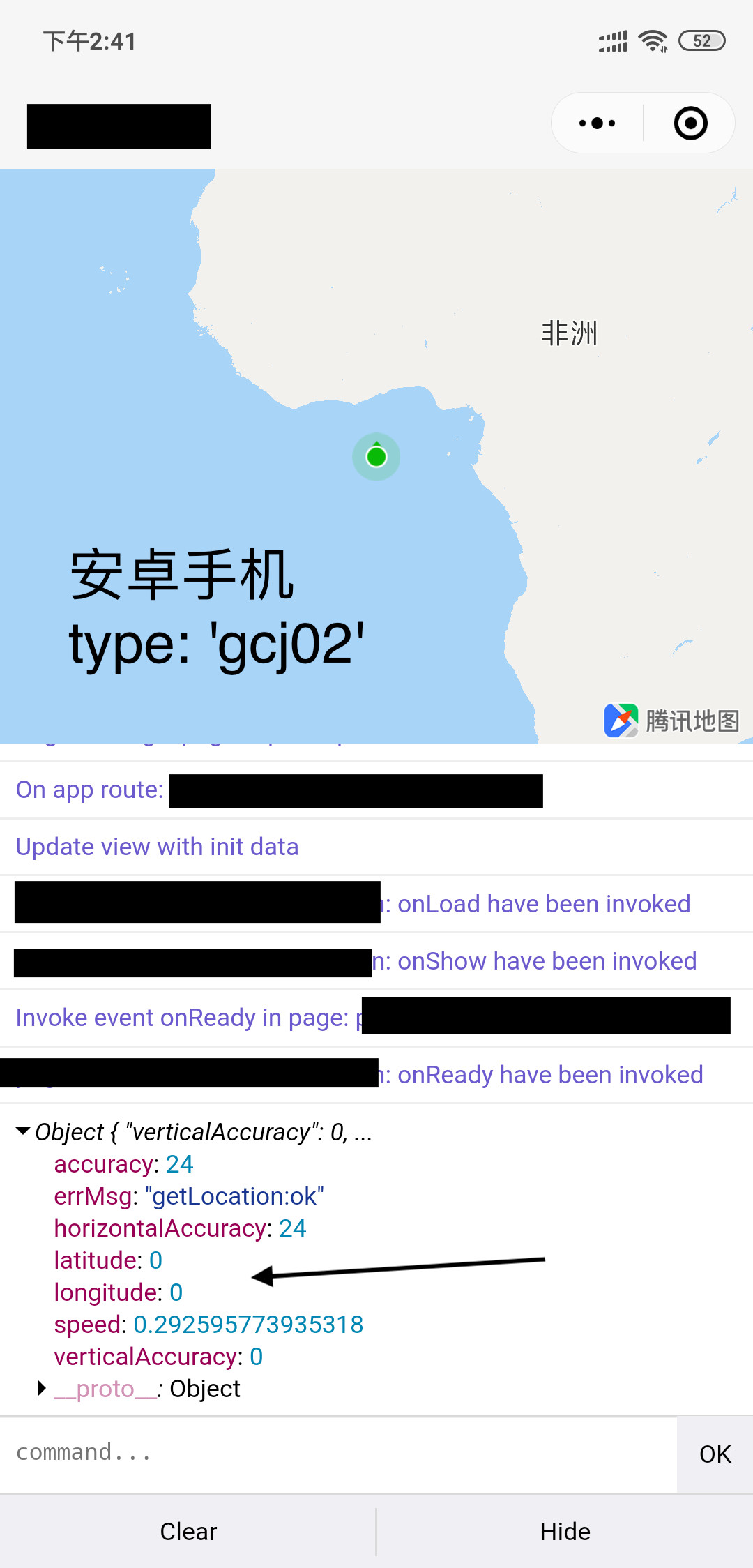Open the mini program more options menu
This screenshot has width=753, height=1568.
click(x=598, y=123)
